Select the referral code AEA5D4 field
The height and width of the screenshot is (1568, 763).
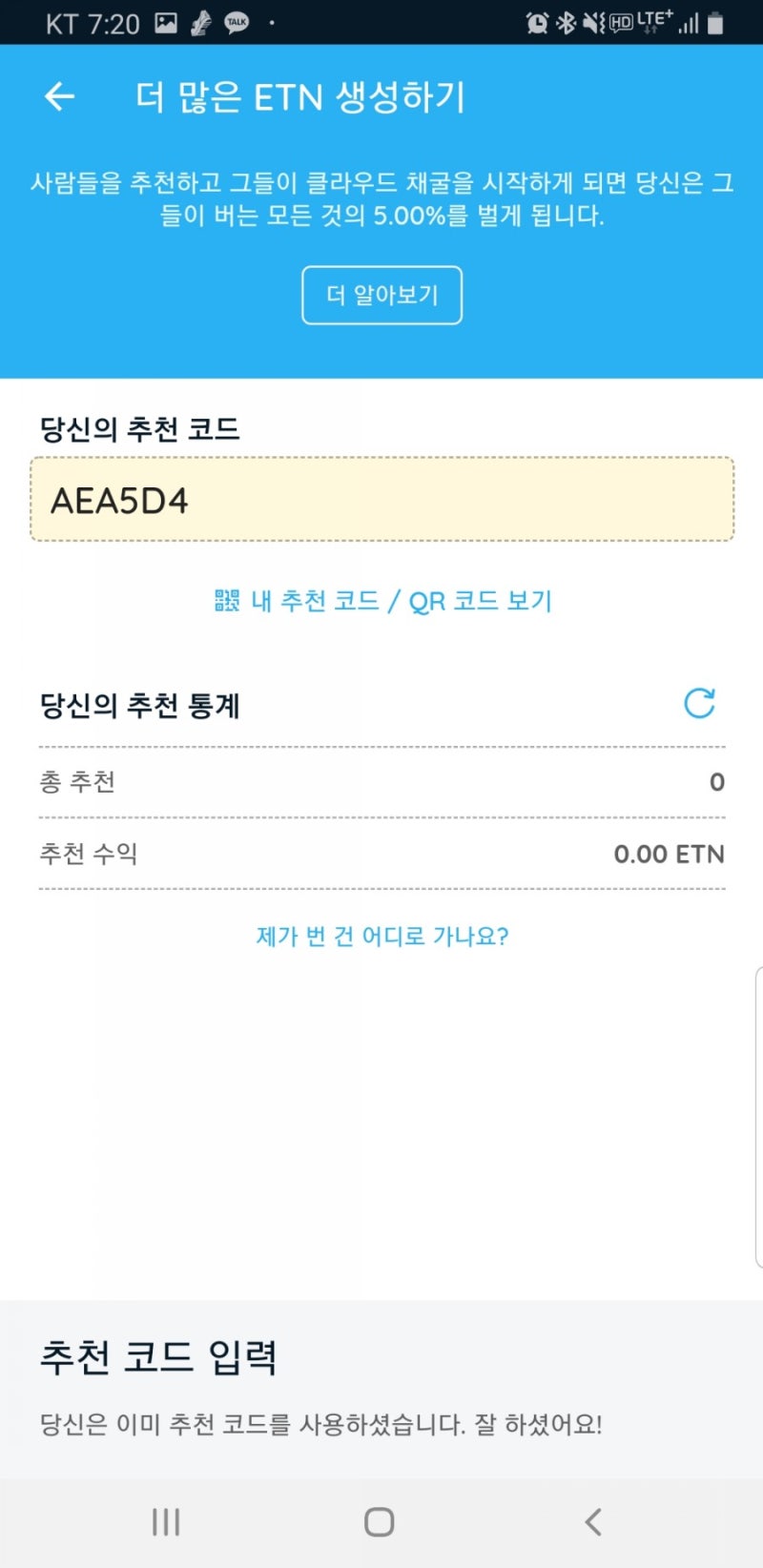(x=381, y=499)
